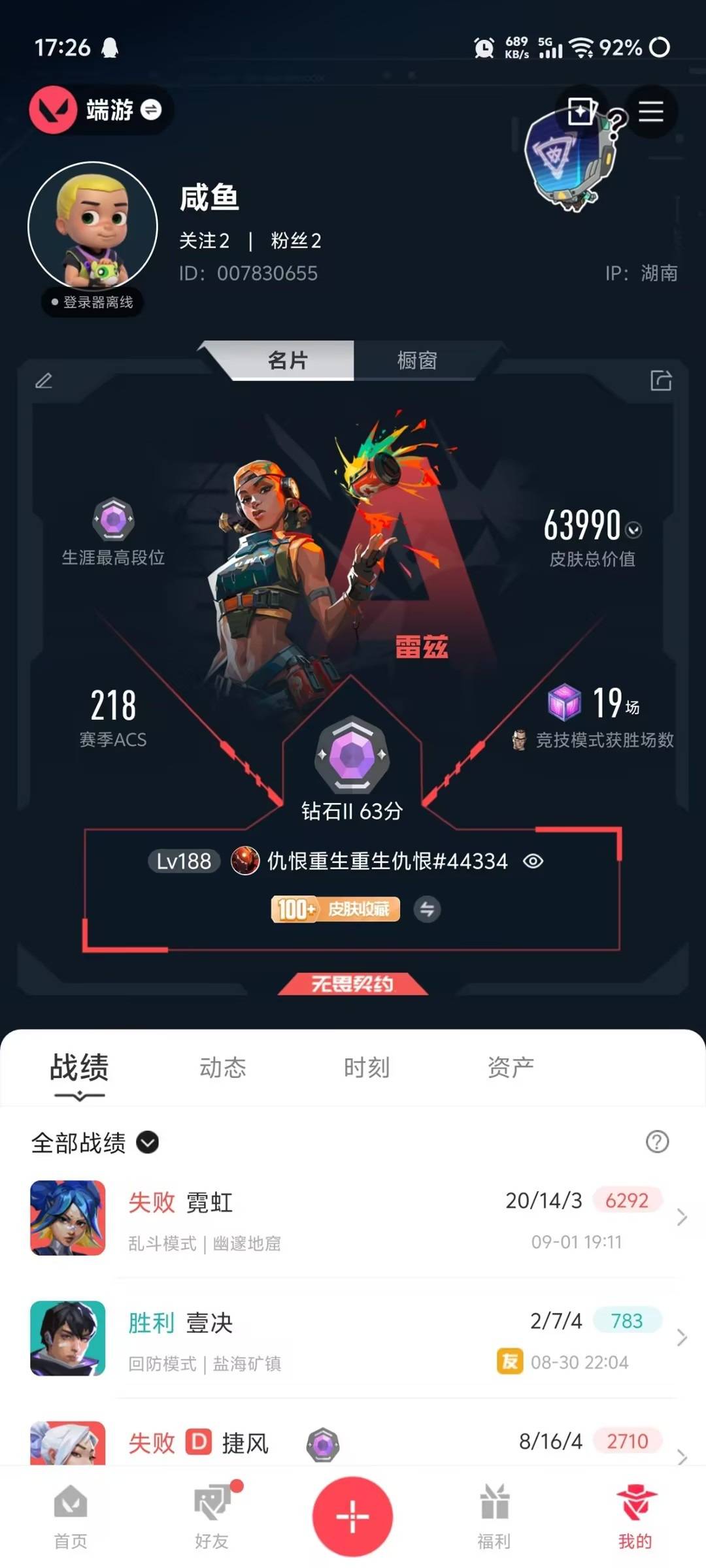Select the 名片 tab
706x1568 pixels.
pos(288,360)
